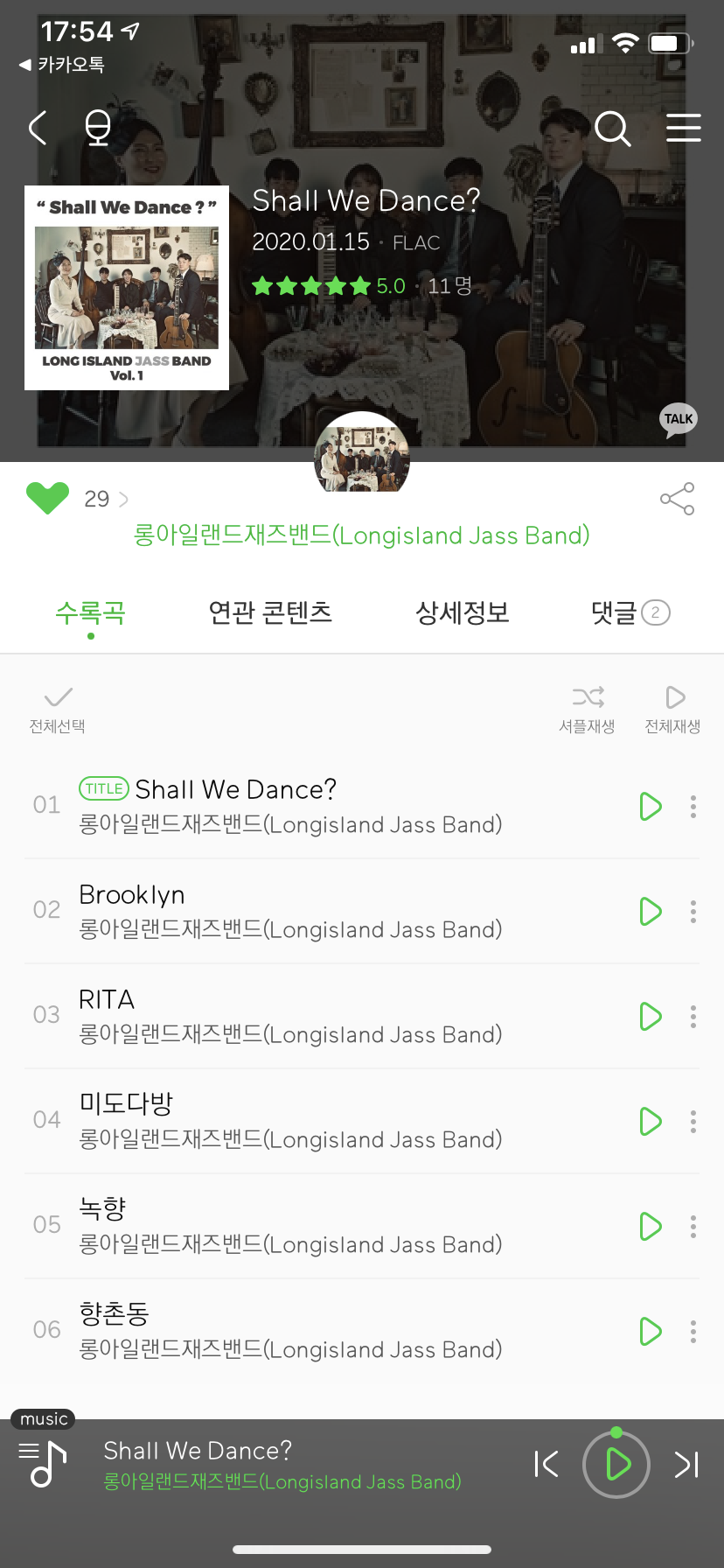724x1568 pixels.
Task: Start shuffle play with 셔플재생
Action: [x=588, y=709]
